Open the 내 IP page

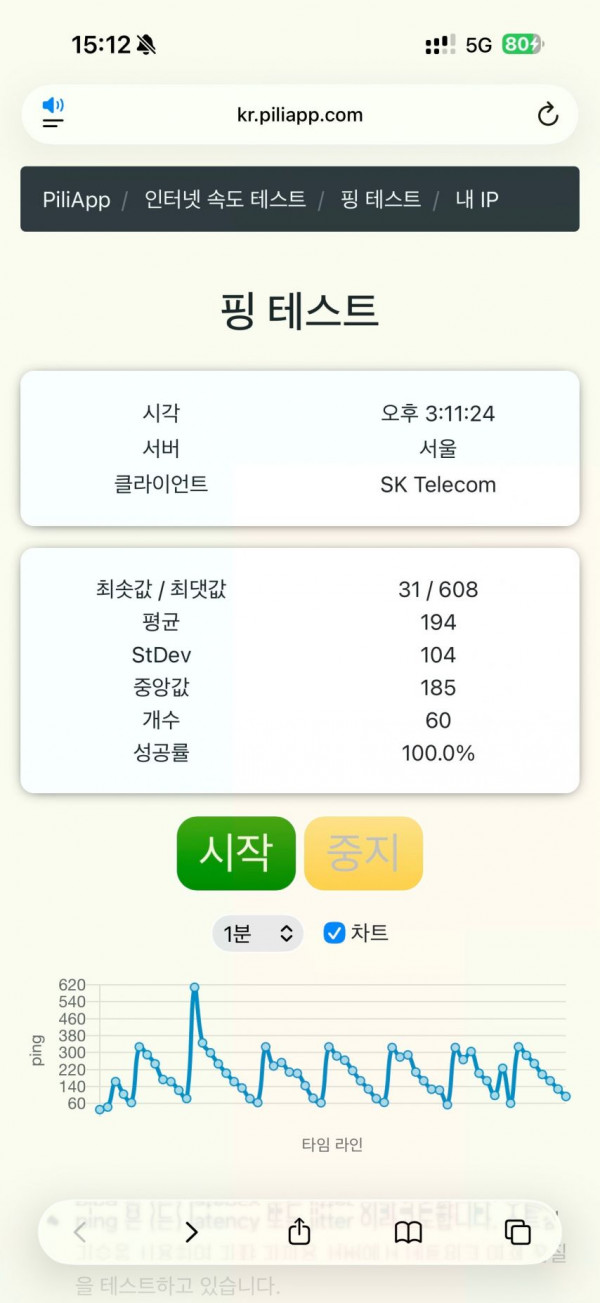[477, 199]
